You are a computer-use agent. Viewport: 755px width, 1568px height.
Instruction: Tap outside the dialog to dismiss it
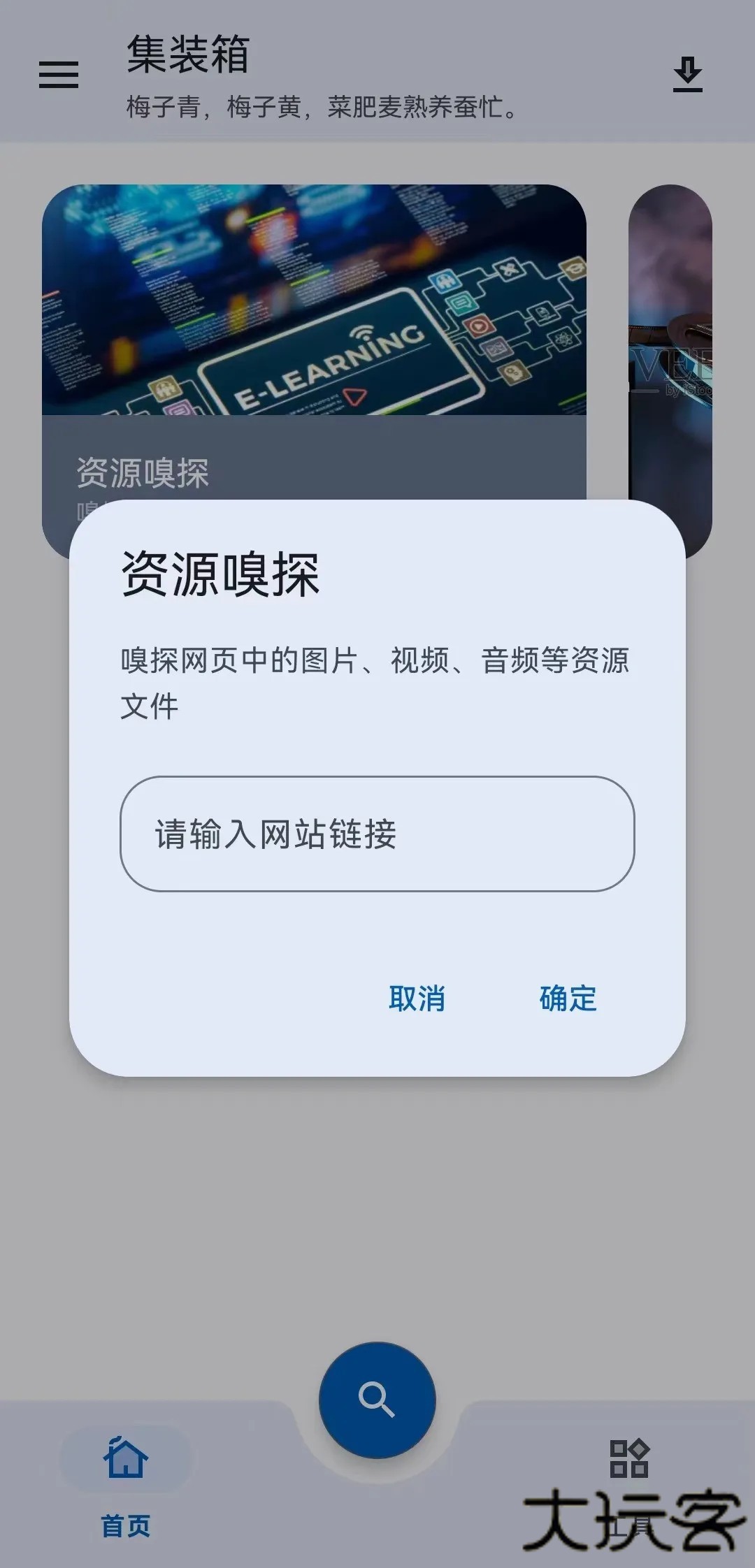377,1258
